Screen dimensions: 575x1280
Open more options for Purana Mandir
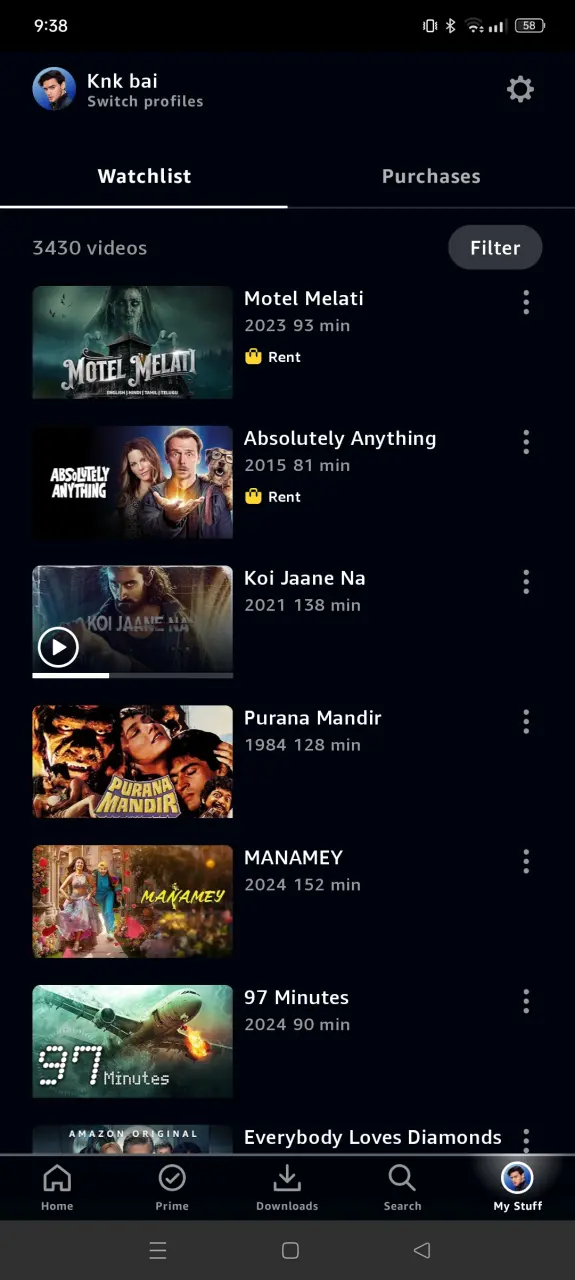(526, 722)
